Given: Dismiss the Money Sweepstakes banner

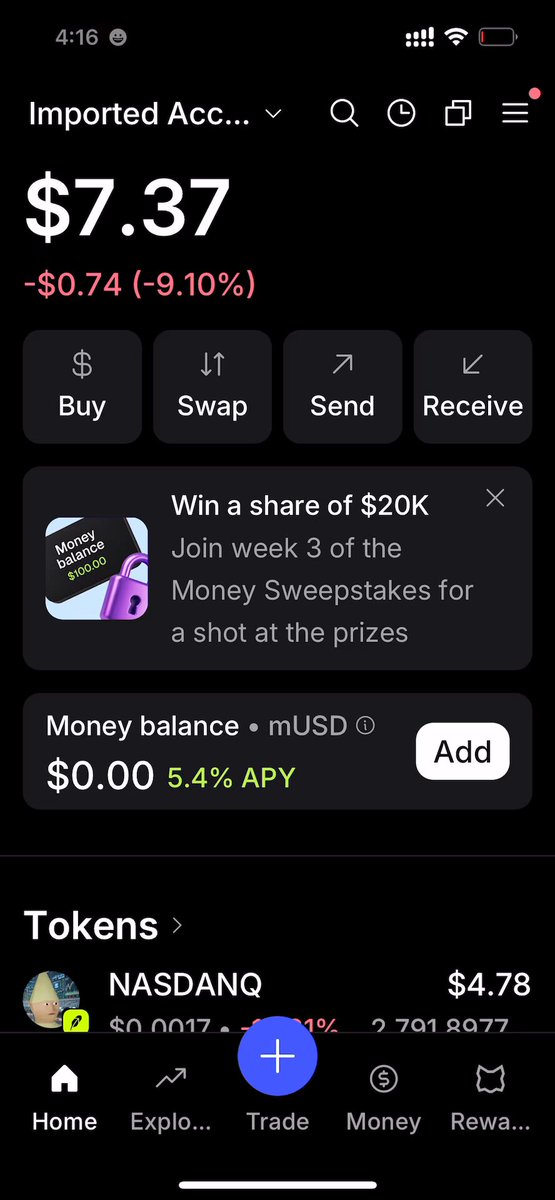Looking at the screenshot, I should click(495, 498).
